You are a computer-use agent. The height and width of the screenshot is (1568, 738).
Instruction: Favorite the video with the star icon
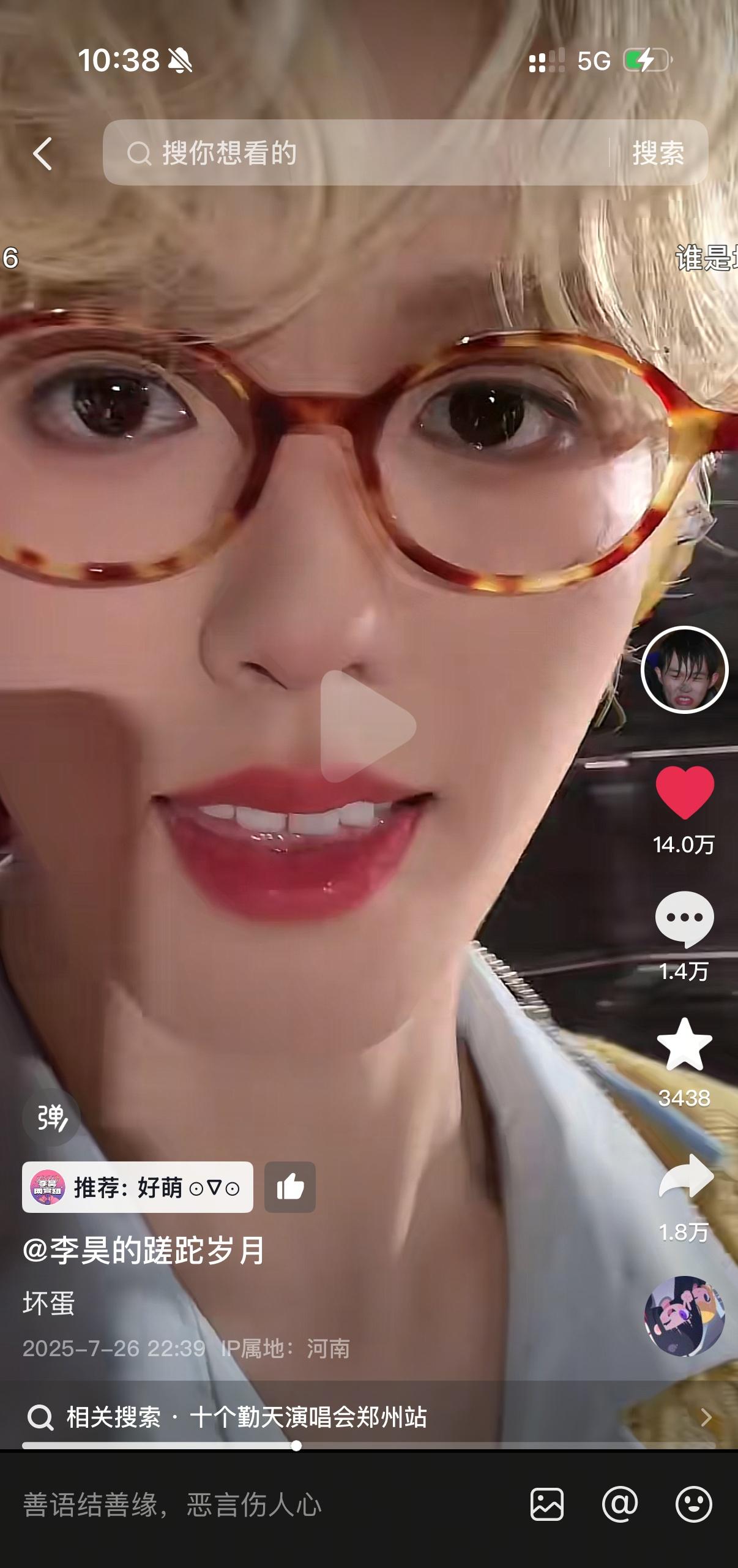point(684,1046)
